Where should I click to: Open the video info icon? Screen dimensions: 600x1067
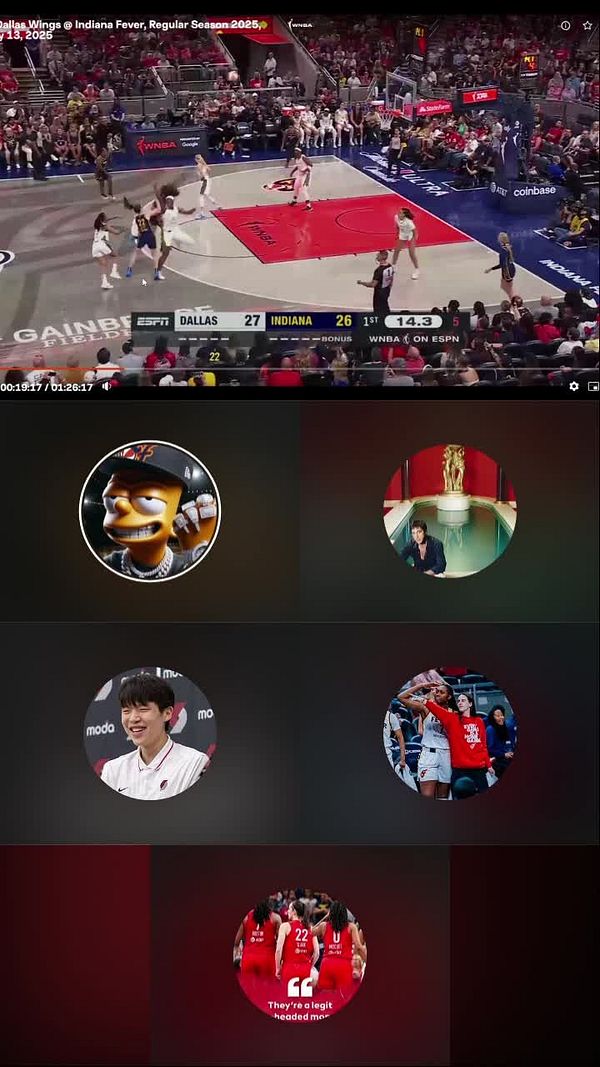pyautogui.click(x=565, y=25)
